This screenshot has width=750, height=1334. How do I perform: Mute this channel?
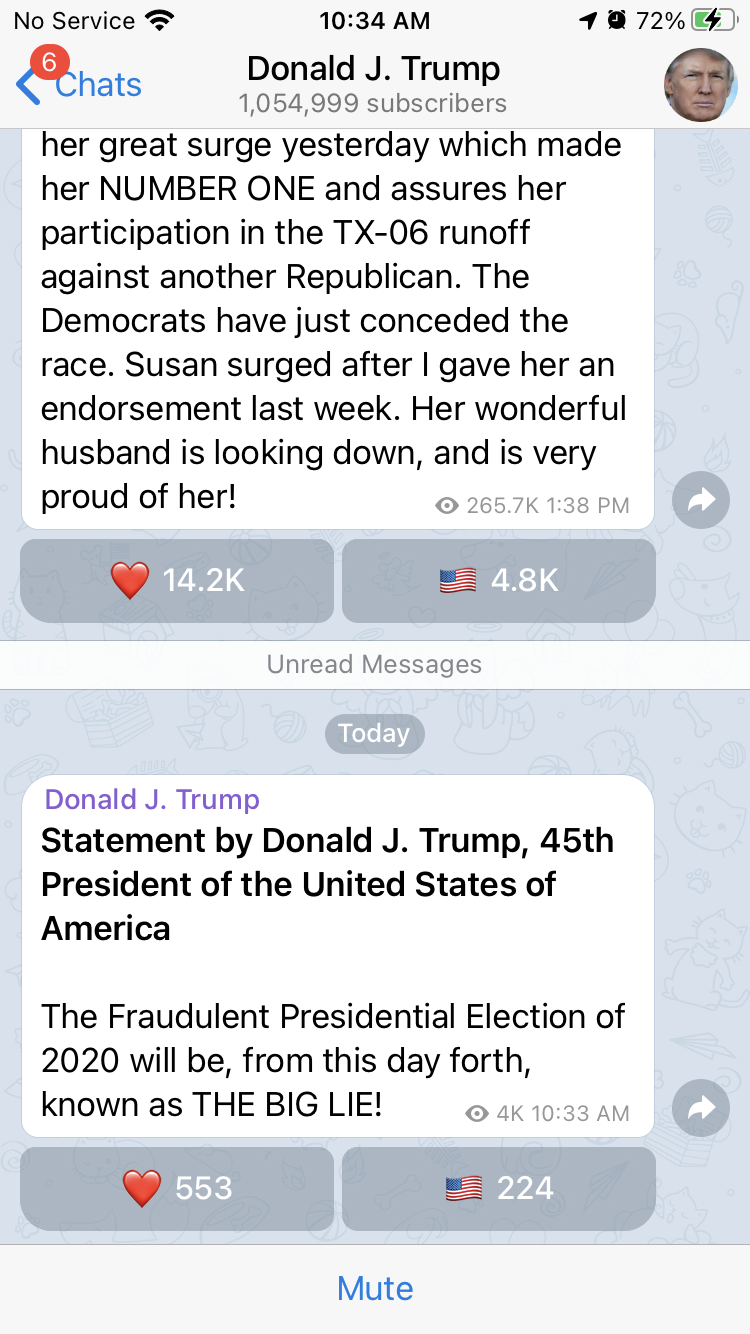pyautogui.click(x=375, y=1288)
